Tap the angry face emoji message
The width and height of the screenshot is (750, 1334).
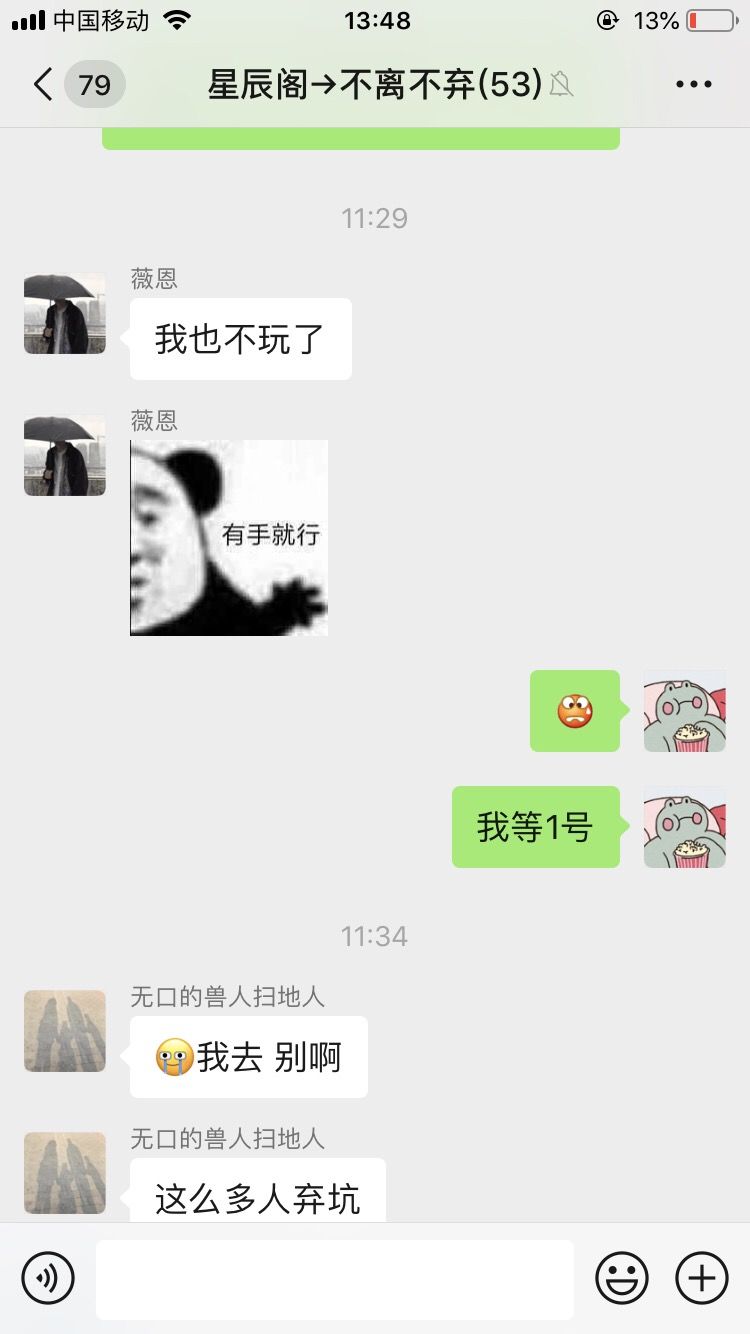pos(574,711)
